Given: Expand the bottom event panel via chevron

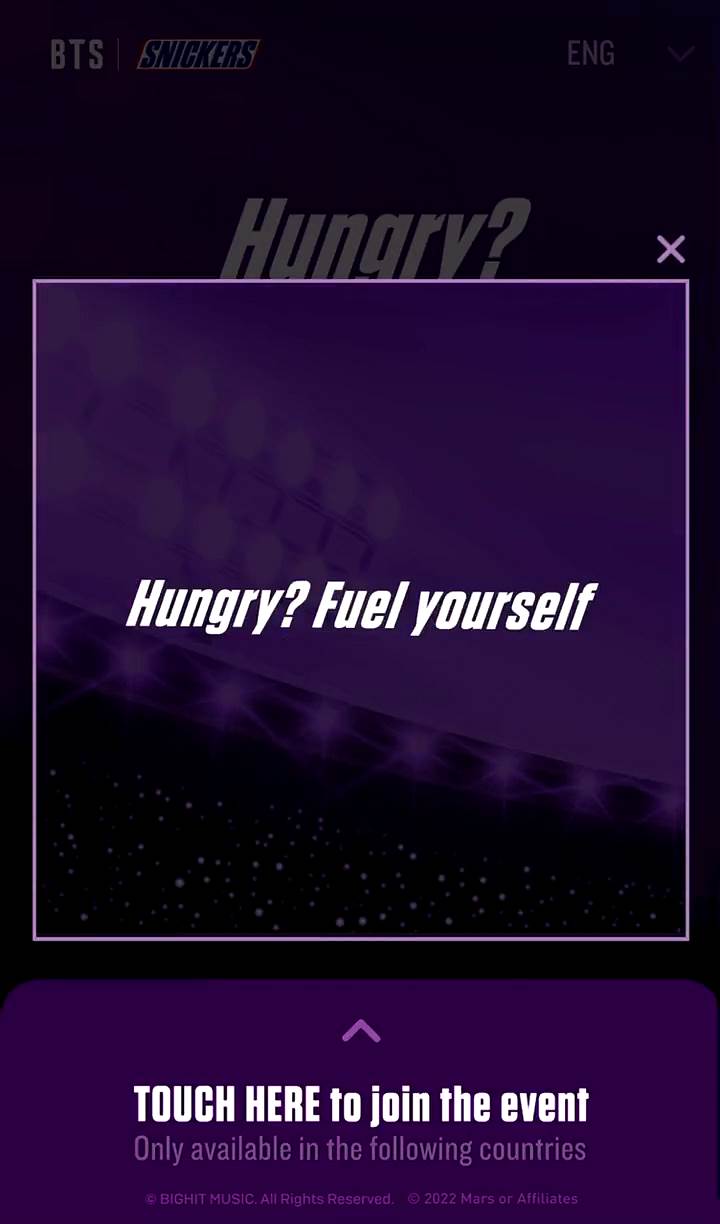Looking at the screenshot, I should click(360, 1031).
